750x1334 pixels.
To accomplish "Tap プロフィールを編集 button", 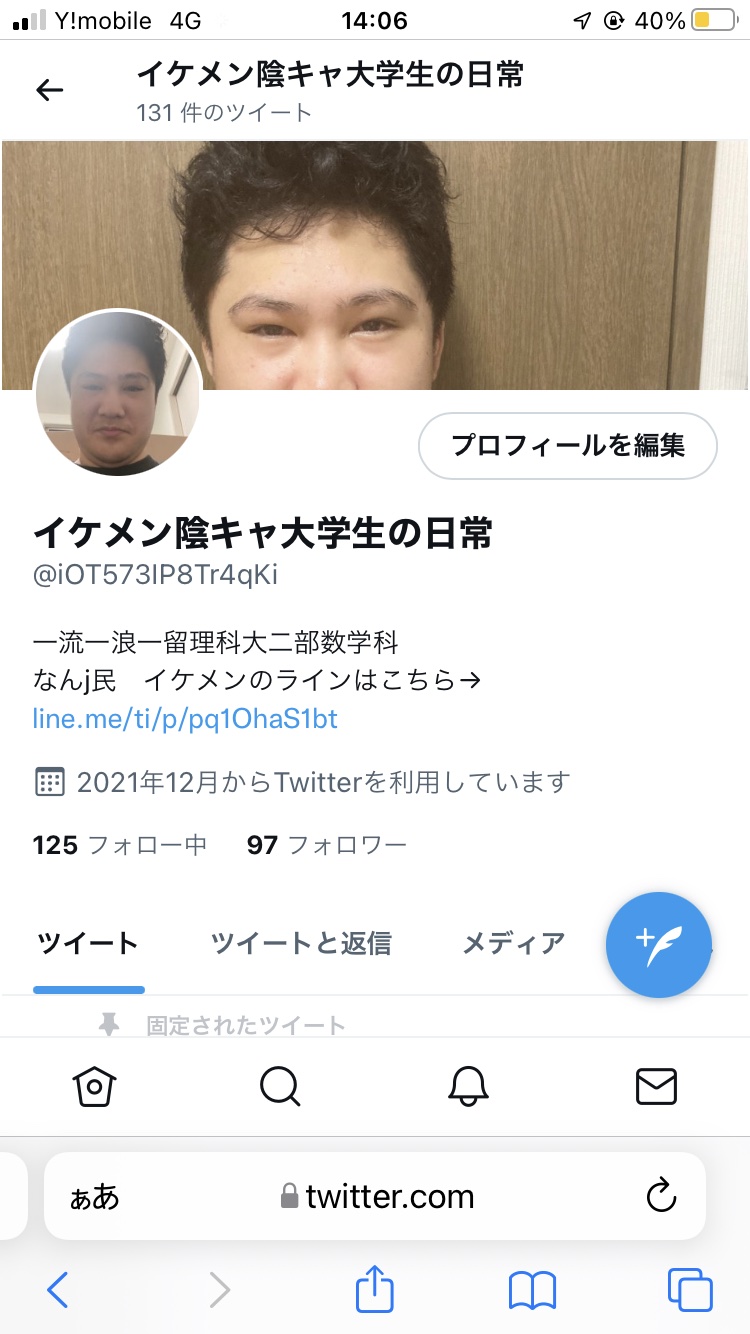I will click(568, 446).
